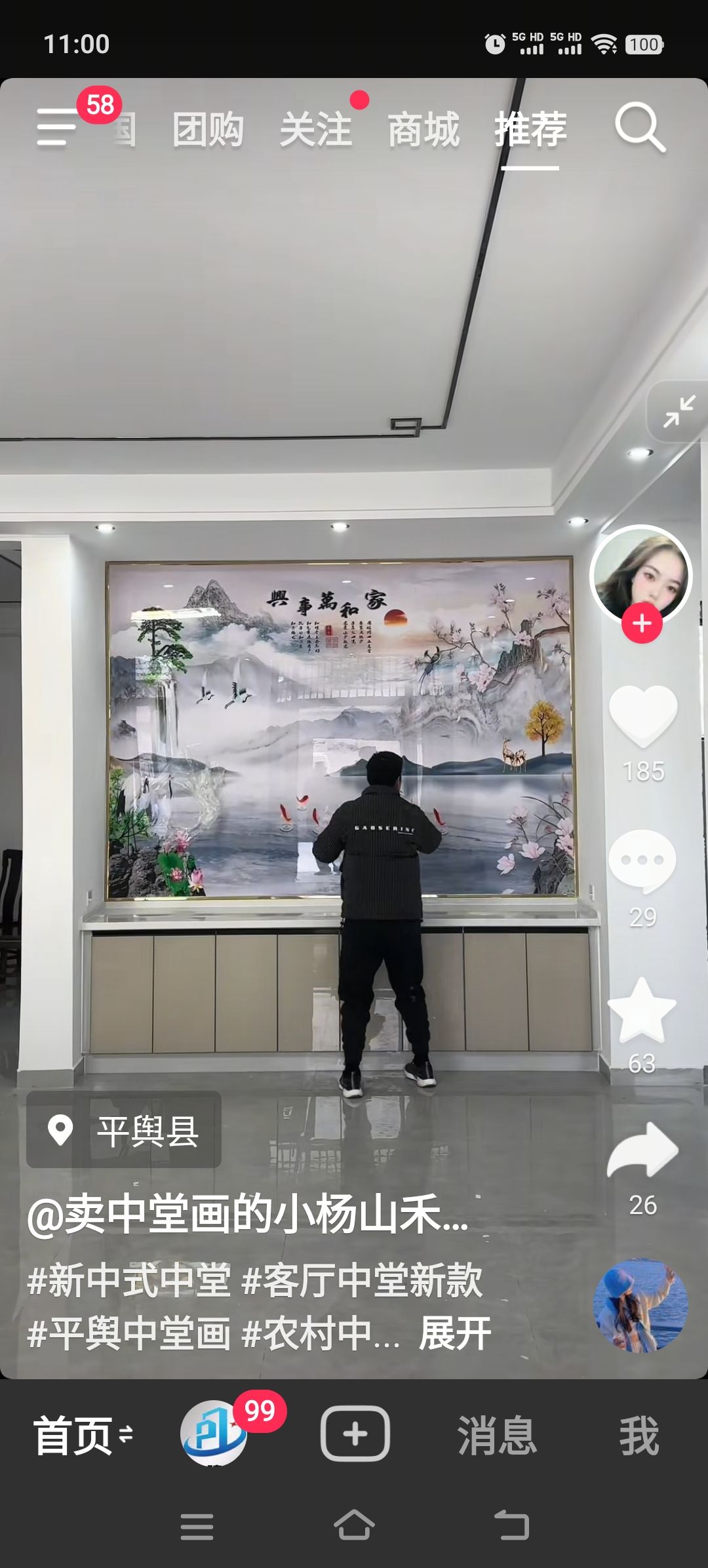Open the search magnifier icon

point(639,127)
